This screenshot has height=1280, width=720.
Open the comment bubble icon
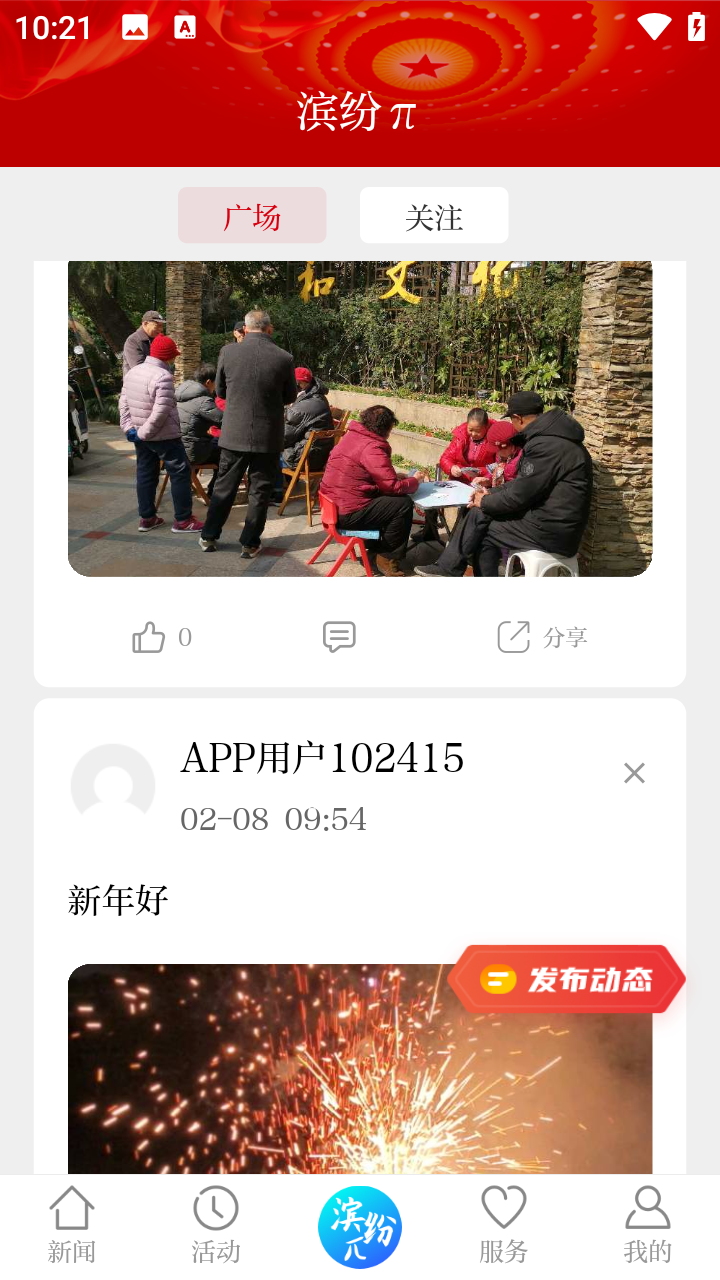(338, 636)
